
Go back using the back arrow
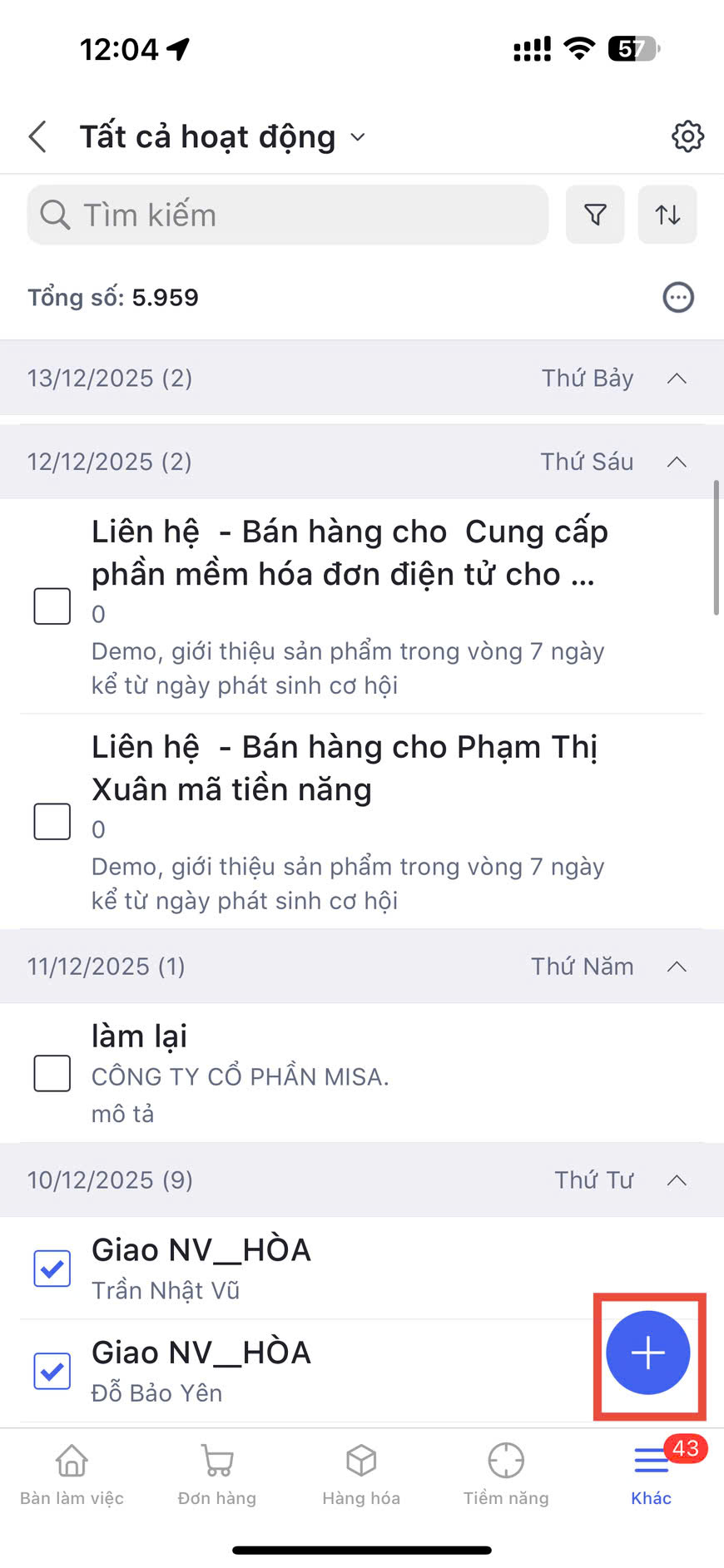coord(37,136)
